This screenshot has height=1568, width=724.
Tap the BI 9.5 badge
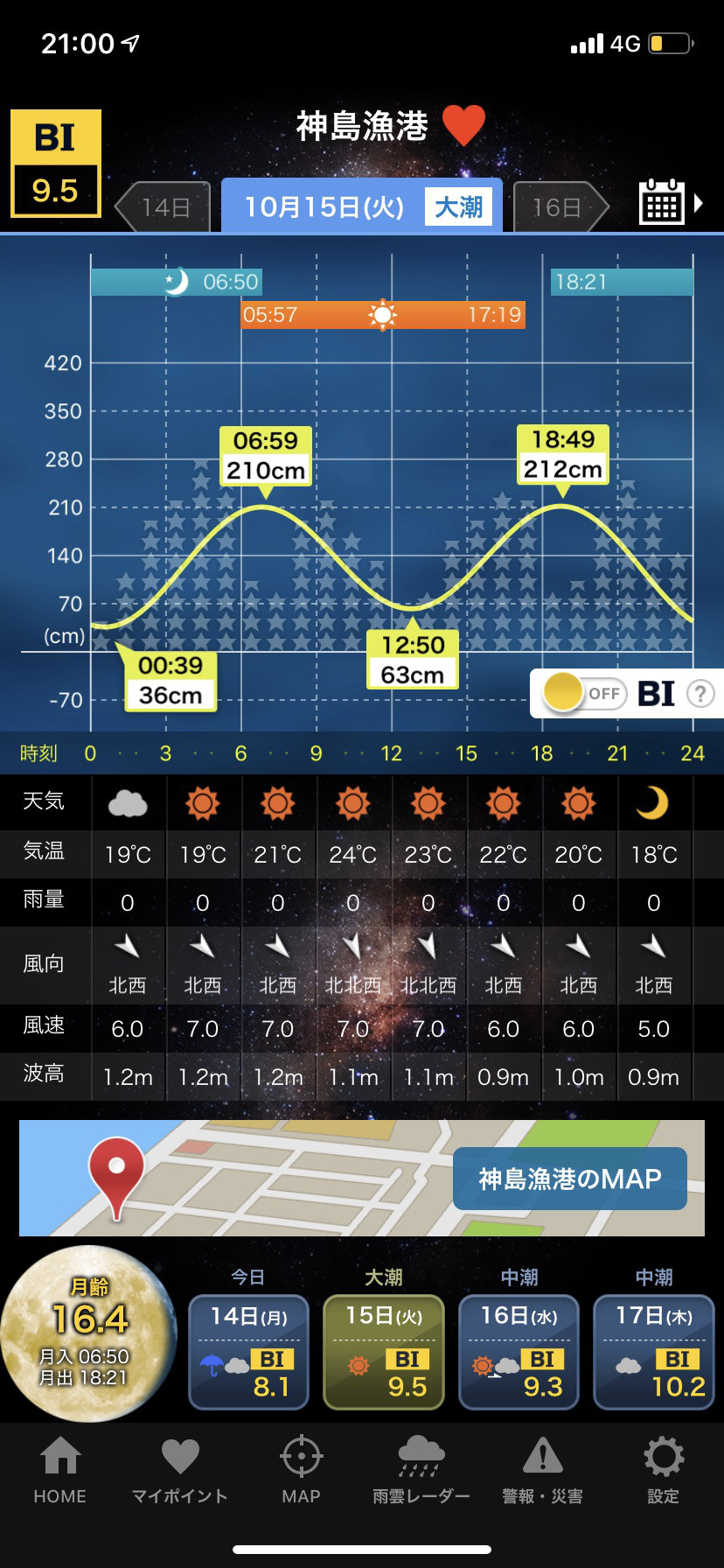55,164
